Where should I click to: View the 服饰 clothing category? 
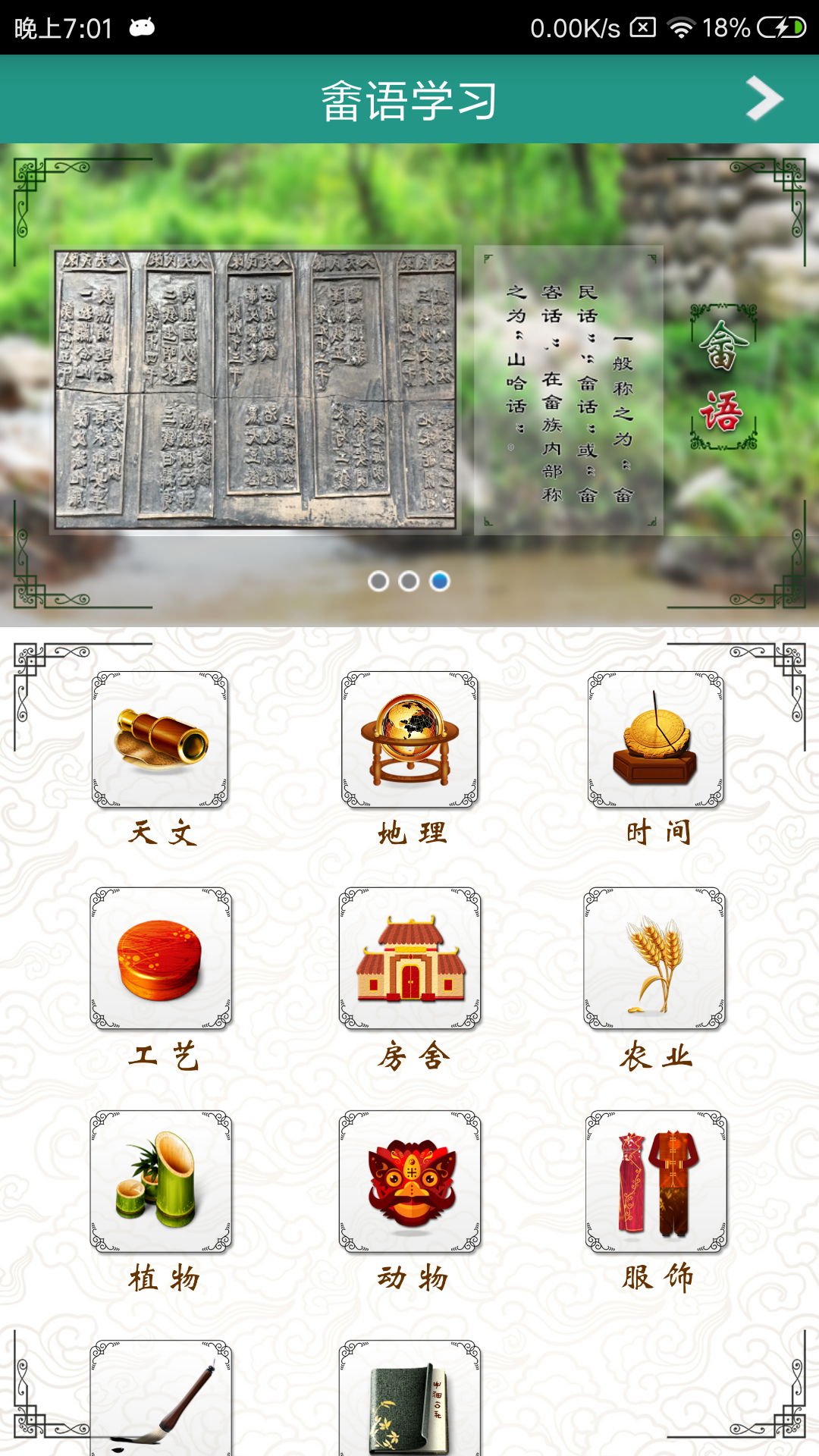click(x=656, y=1181)
